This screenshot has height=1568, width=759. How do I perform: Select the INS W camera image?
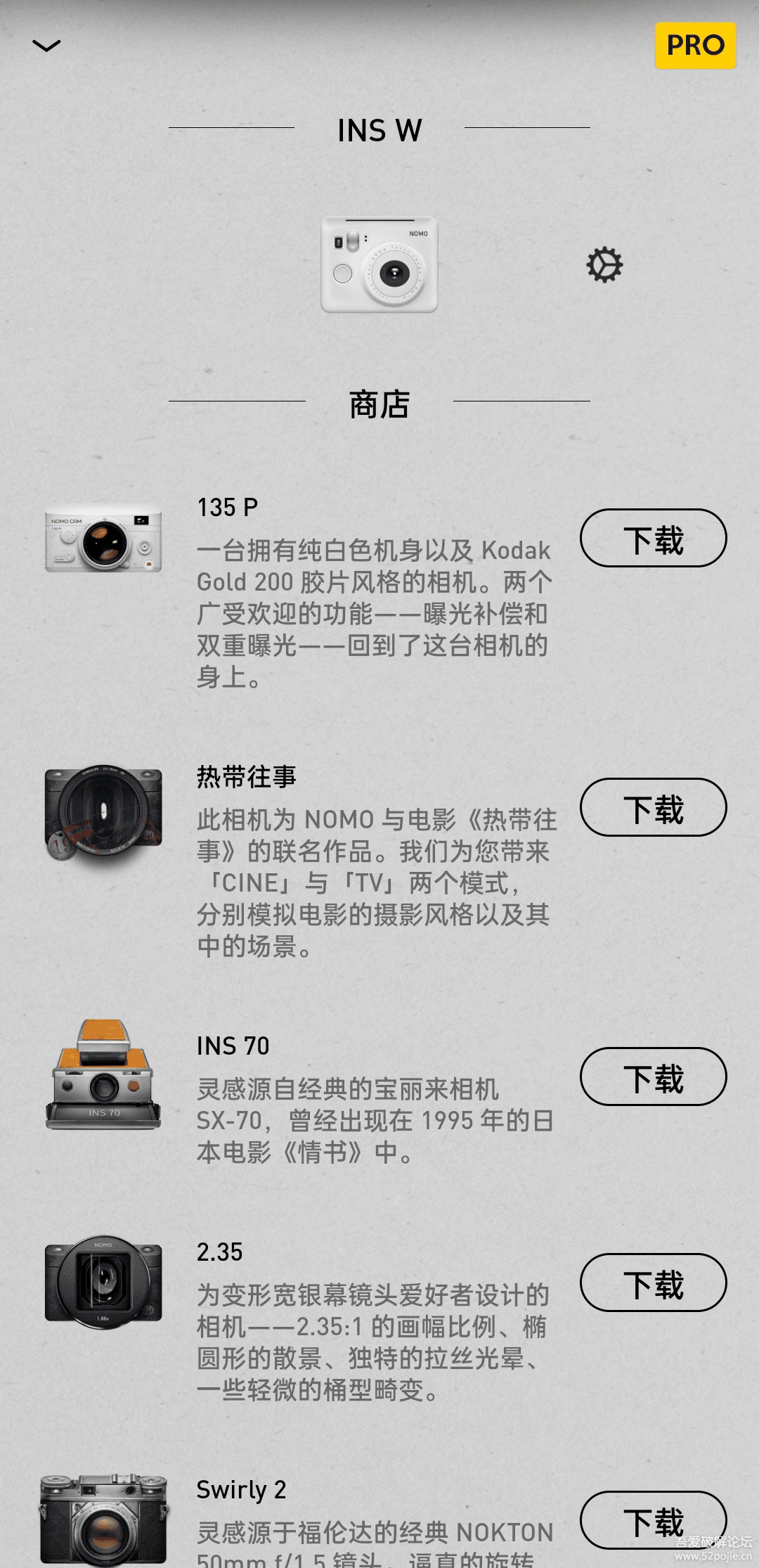(x=379, y=264)
